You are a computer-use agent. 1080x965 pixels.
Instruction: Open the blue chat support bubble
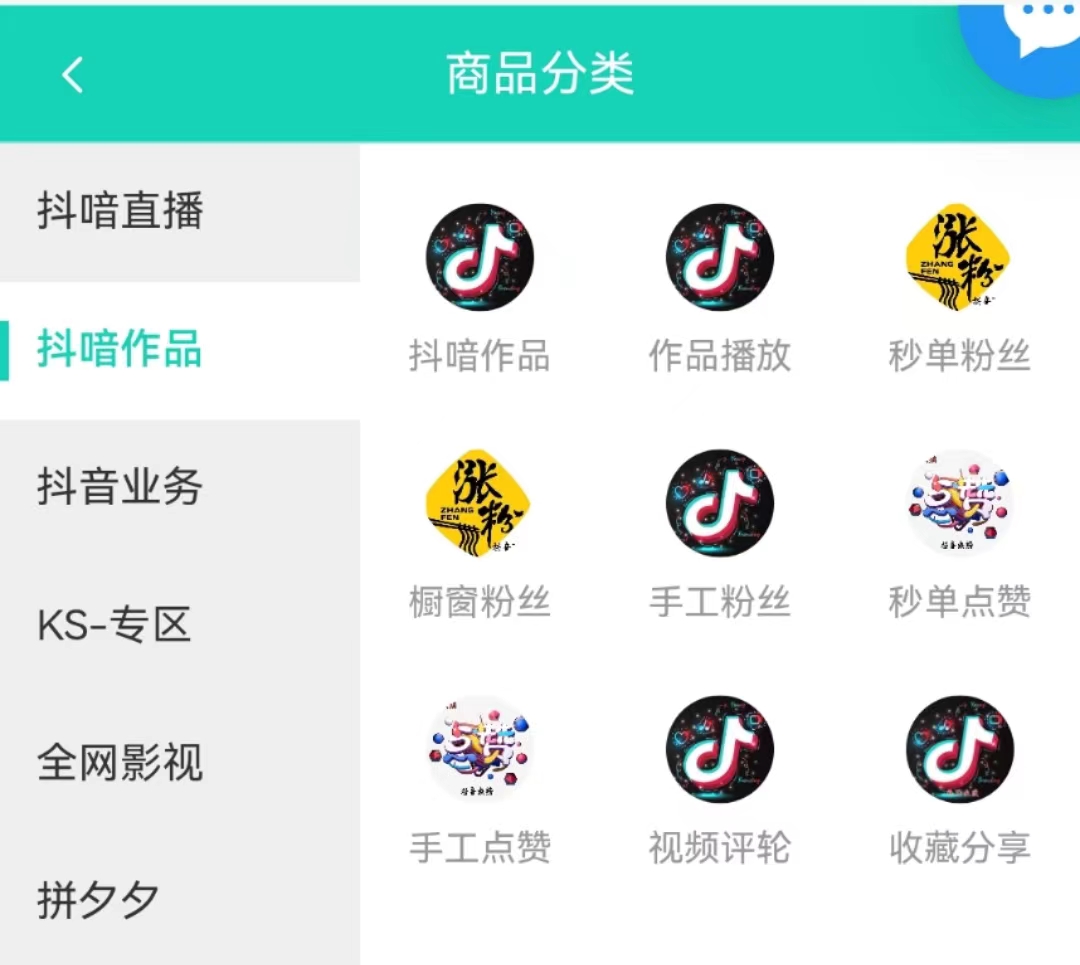click(1030, 40)
